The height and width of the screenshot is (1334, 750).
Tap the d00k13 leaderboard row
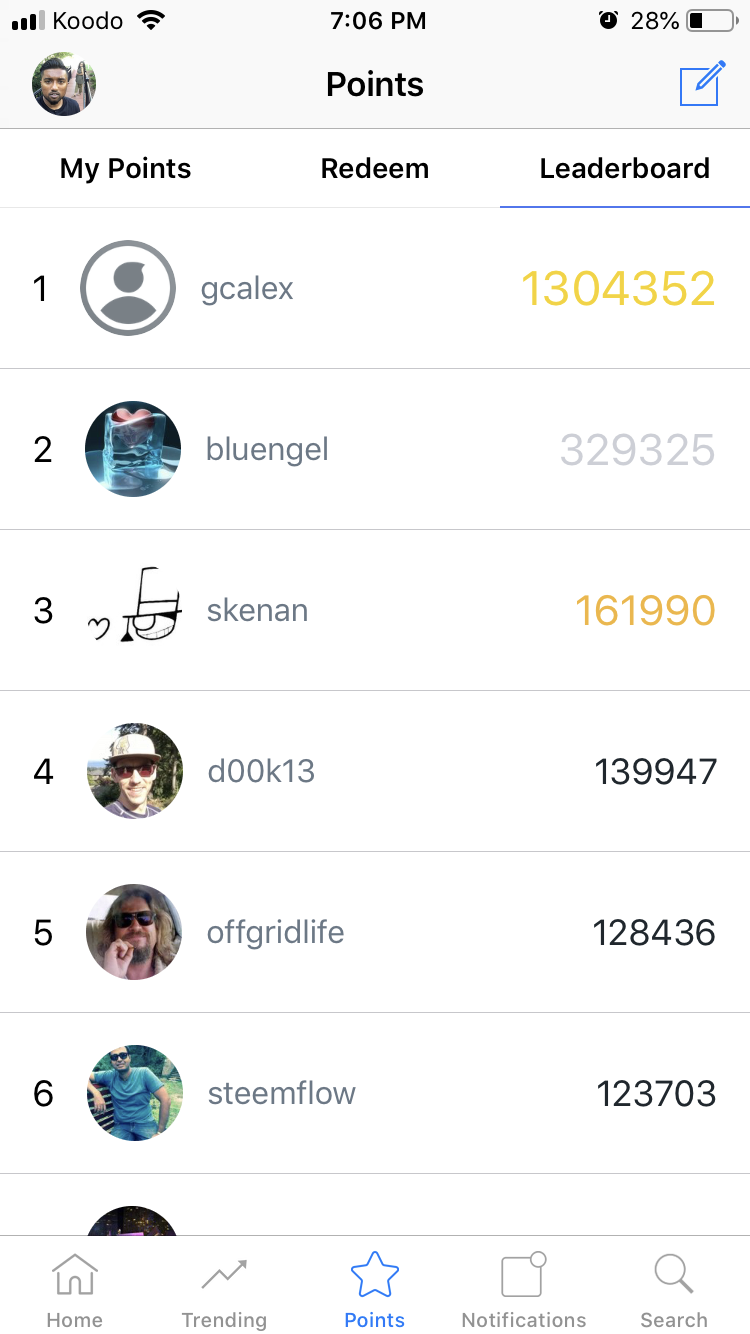pyautogui.click(x=375, y=771)
